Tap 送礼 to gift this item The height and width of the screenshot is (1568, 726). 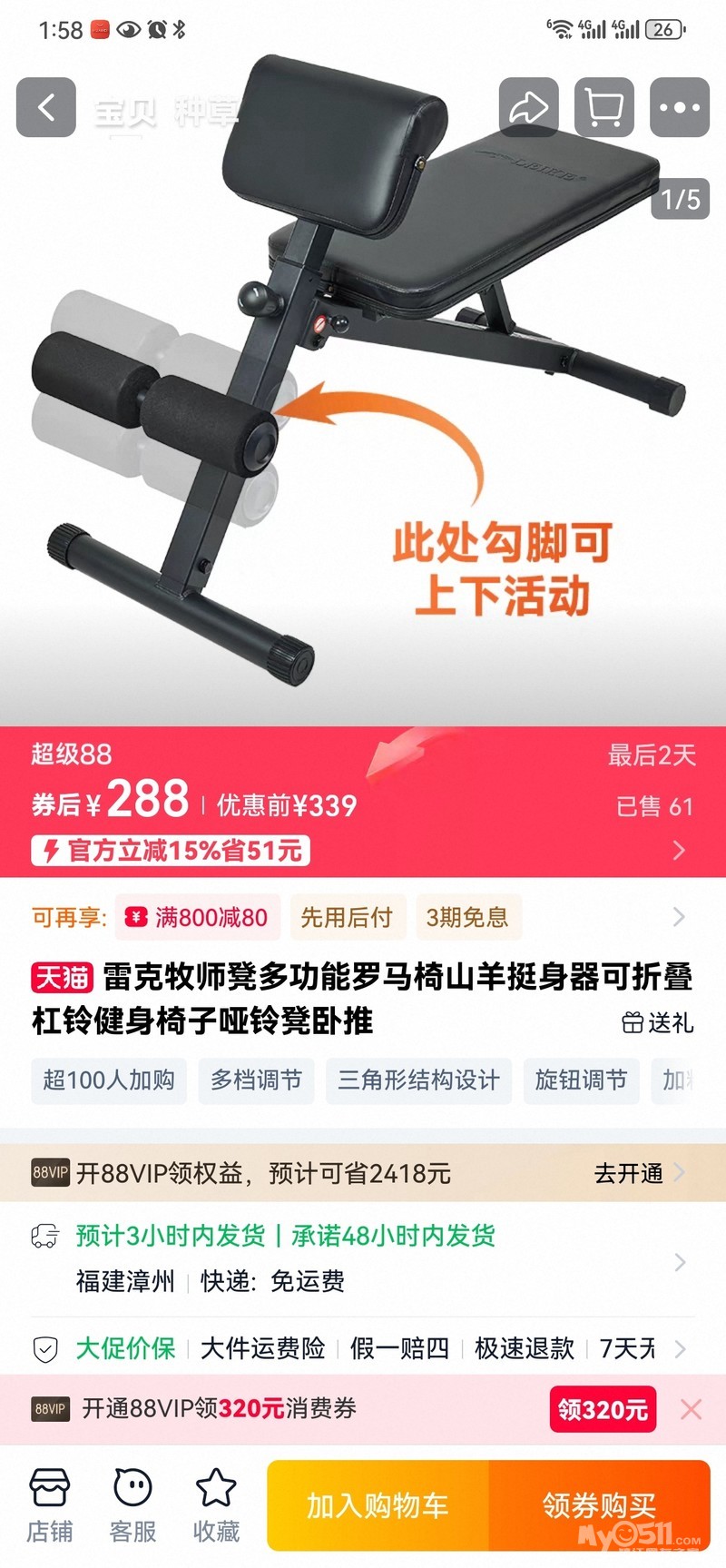658,1023
